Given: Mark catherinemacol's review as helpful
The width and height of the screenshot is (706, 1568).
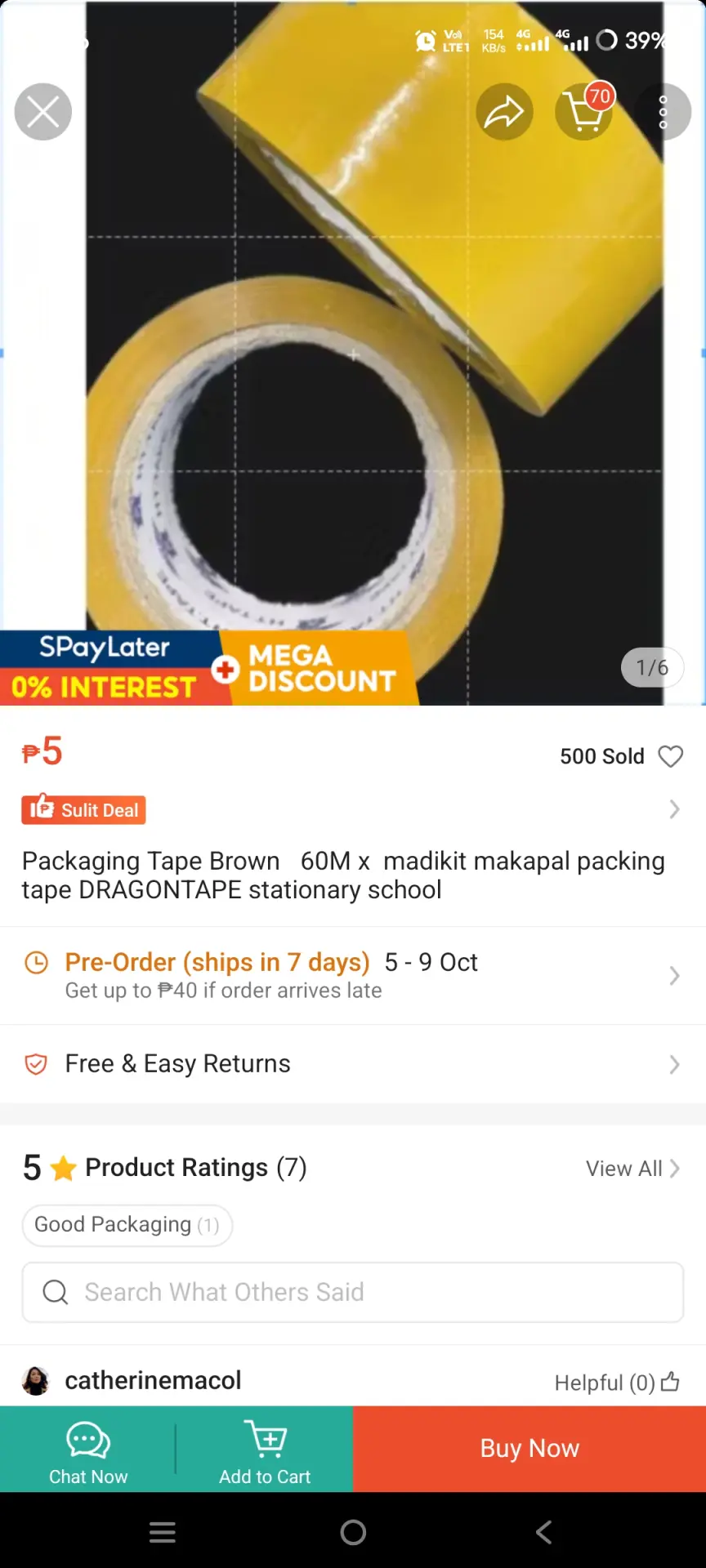Looking at the screenshot, I should 617,1382.
